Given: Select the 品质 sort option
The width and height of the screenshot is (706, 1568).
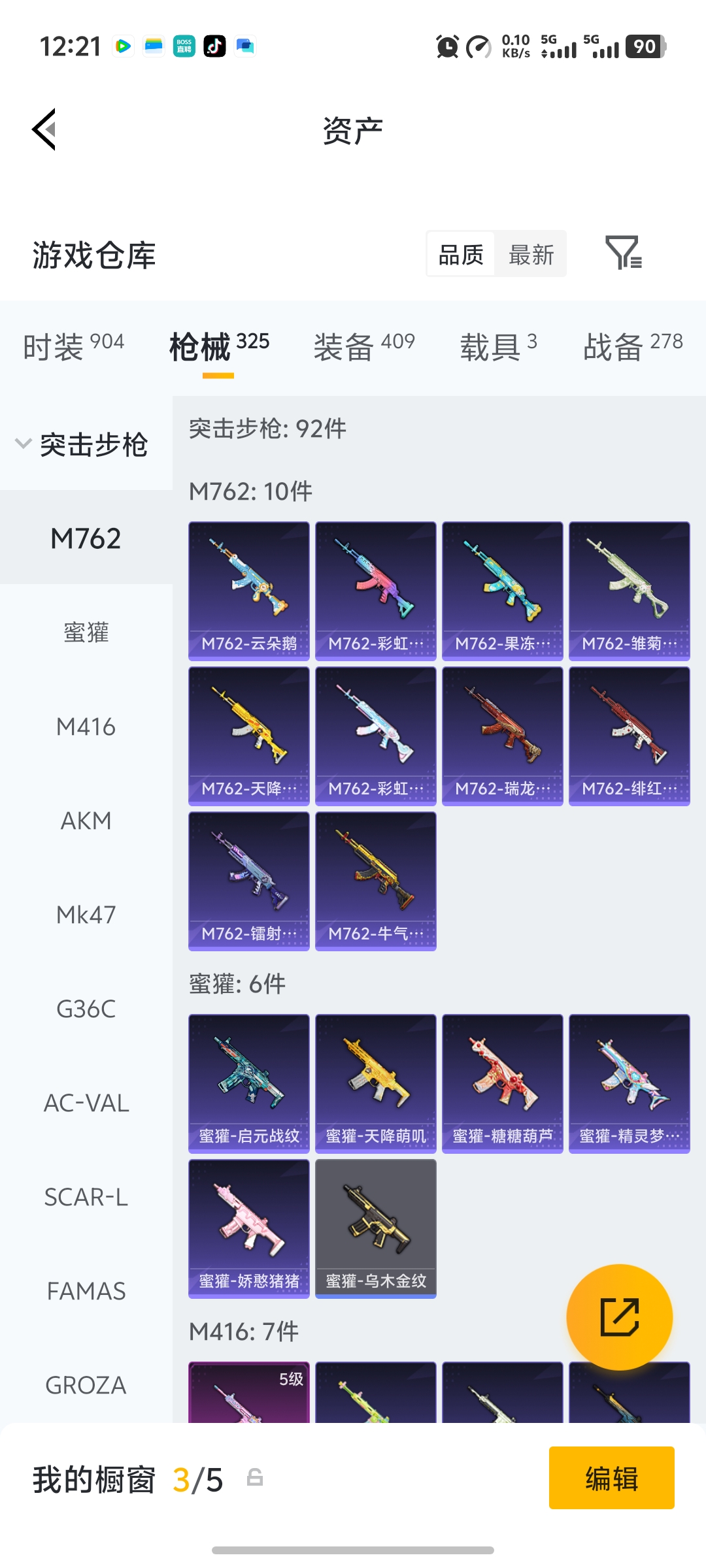Looking at the screenshot, I should point(461,254).
